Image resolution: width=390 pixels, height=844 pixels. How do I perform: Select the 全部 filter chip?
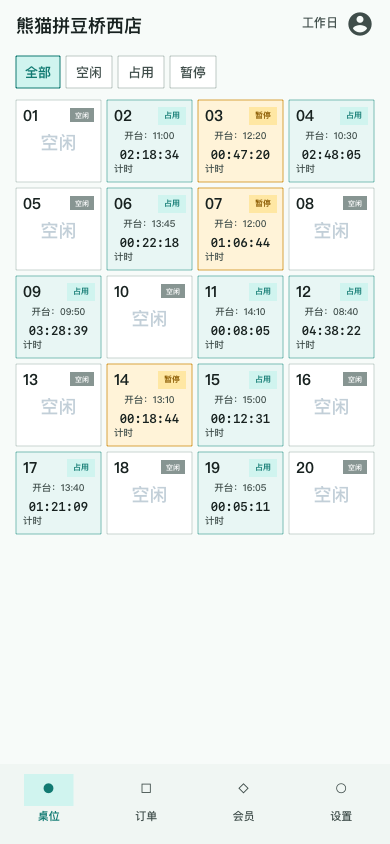point(38,72)
